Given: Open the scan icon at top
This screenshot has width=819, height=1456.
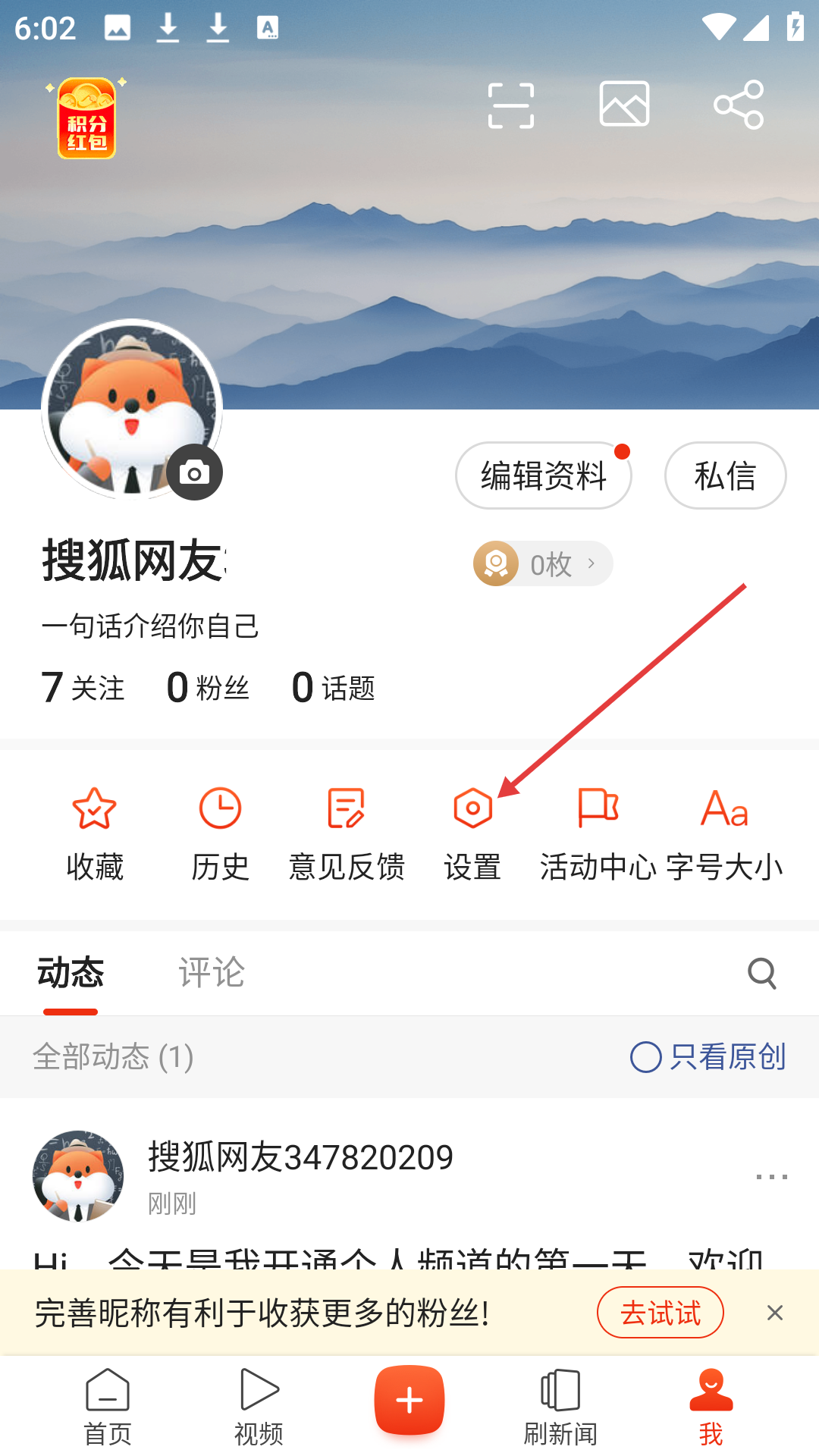Looking at the screenshot, I should click(x=510, y=105).
